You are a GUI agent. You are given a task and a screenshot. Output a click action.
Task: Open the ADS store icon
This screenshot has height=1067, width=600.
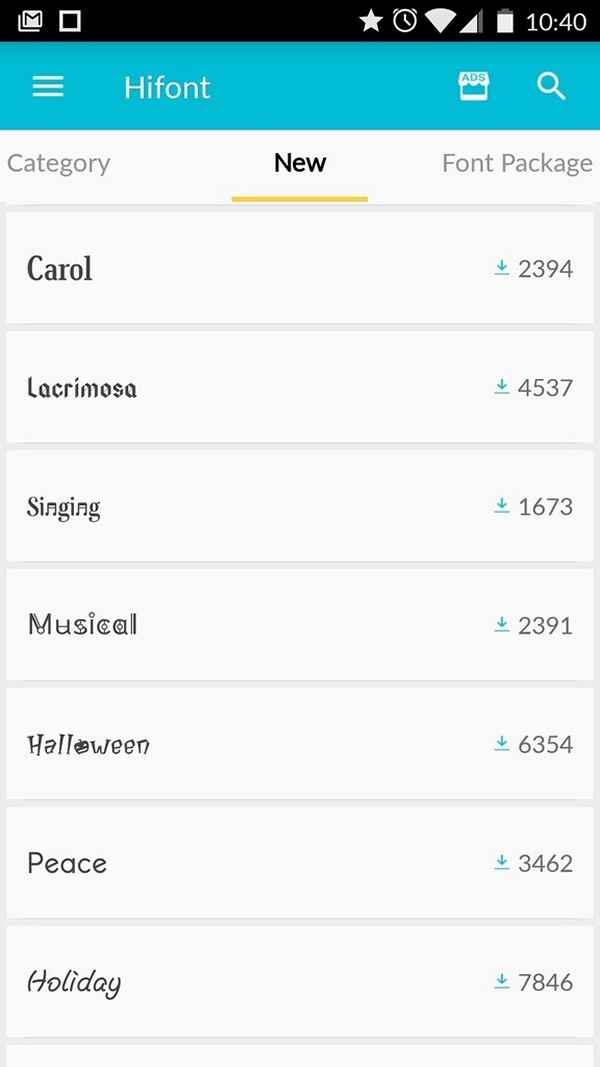473,86
